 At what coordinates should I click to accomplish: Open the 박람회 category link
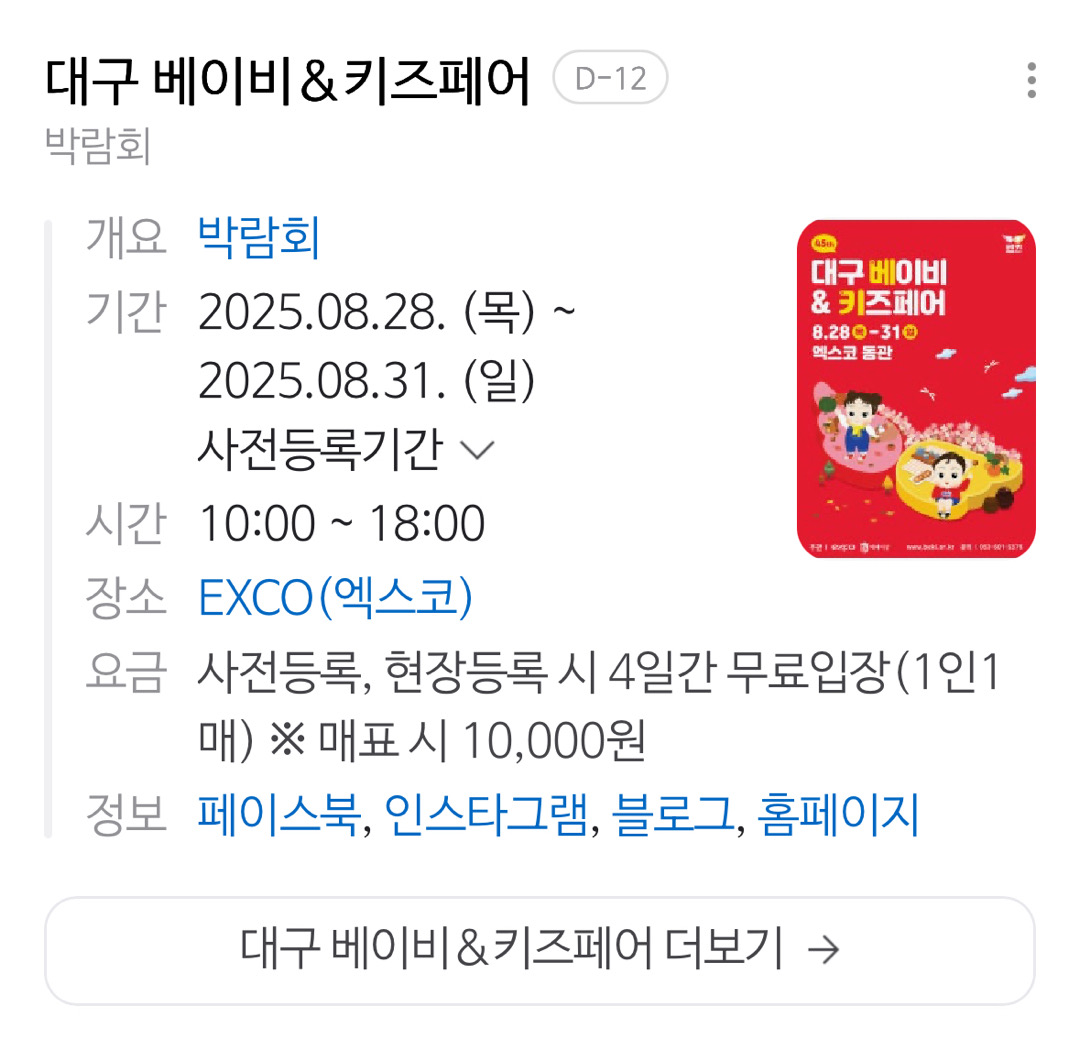click(x=259, y=239)
